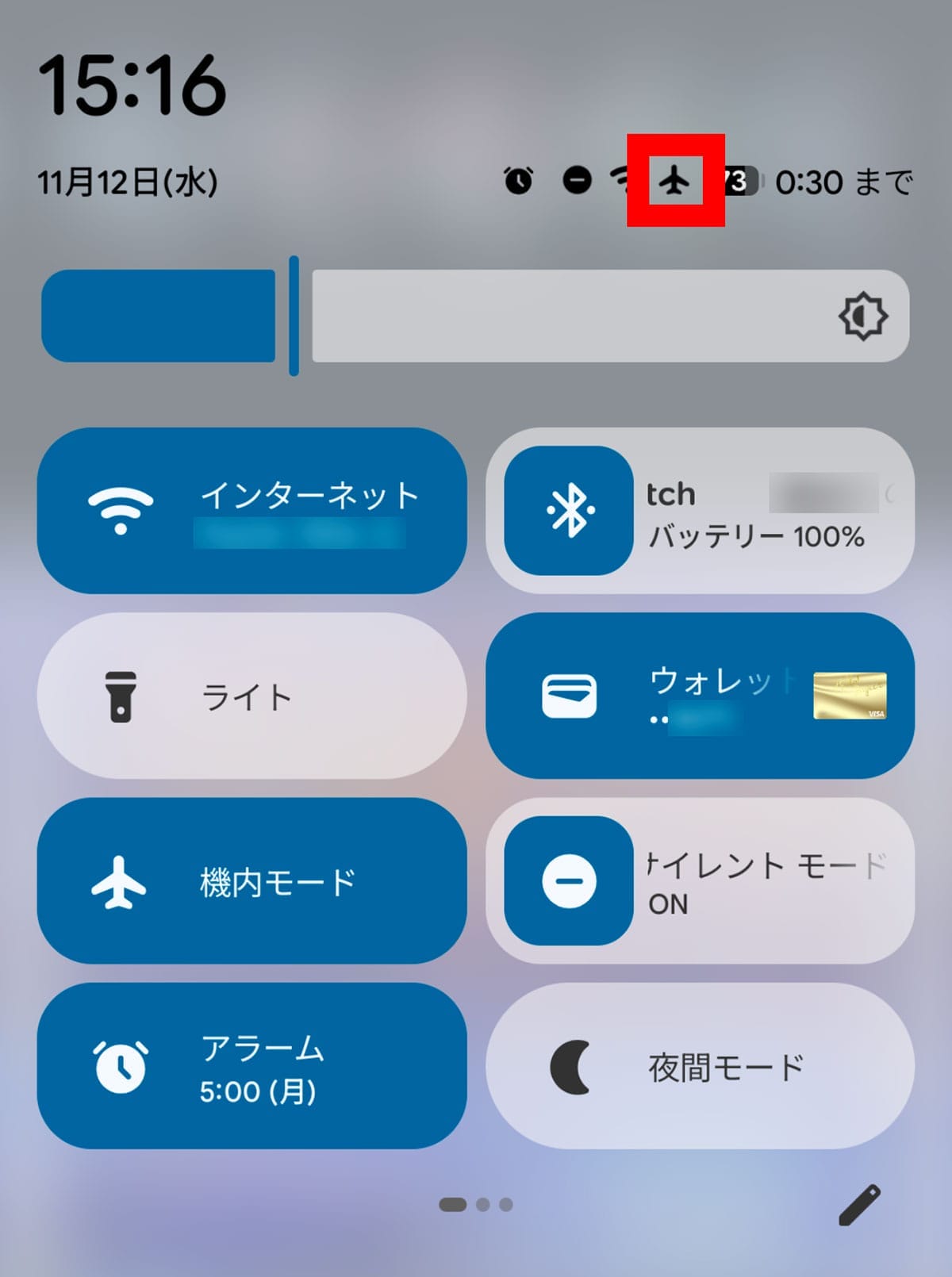Tap the Wi-Fi icon in the status bar
The width and height of the screenshot is (952, 1277).
point(624,181)
